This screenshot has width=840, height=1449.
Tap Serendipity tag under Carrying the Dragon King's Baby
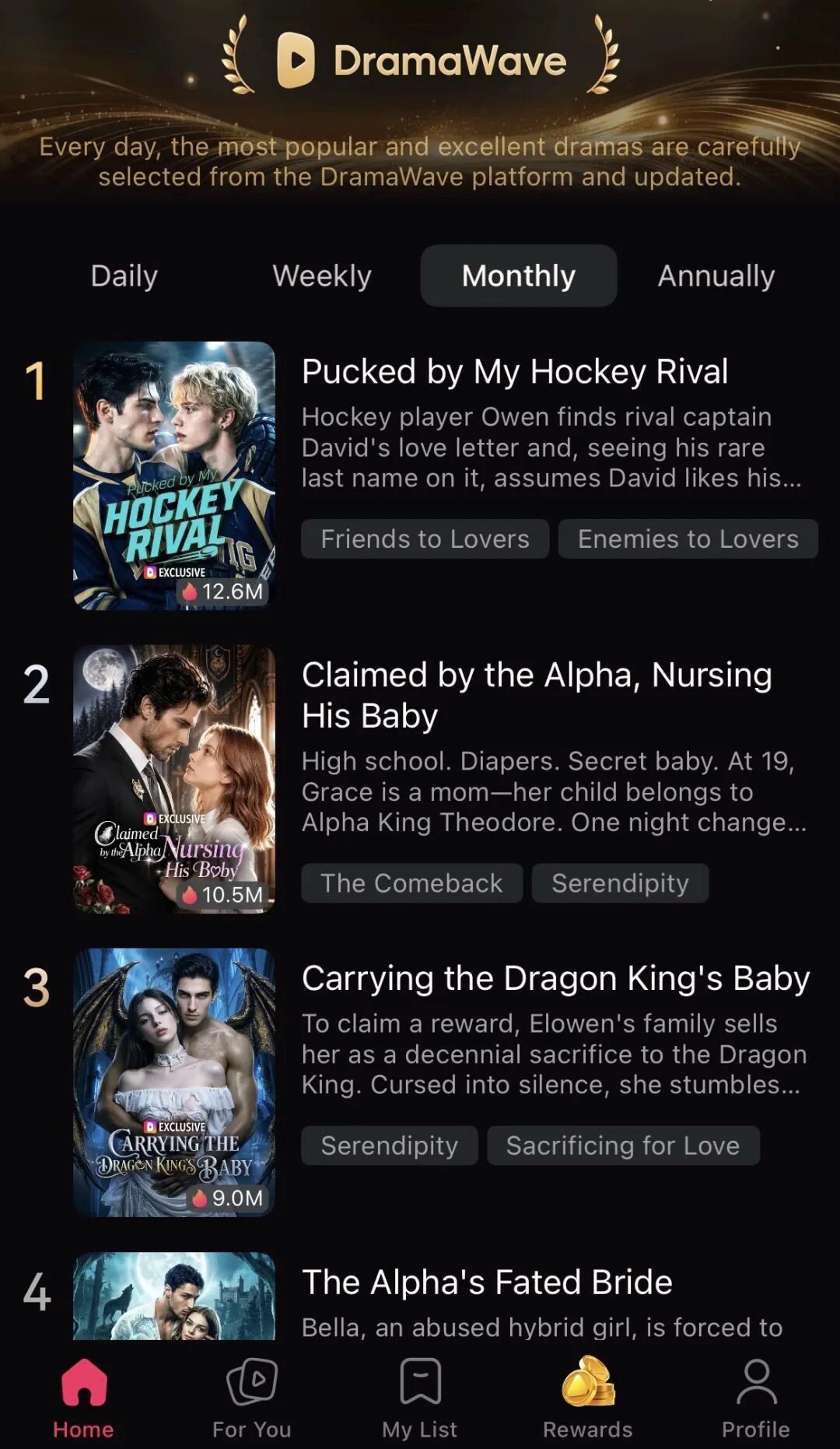point(390,1146)
